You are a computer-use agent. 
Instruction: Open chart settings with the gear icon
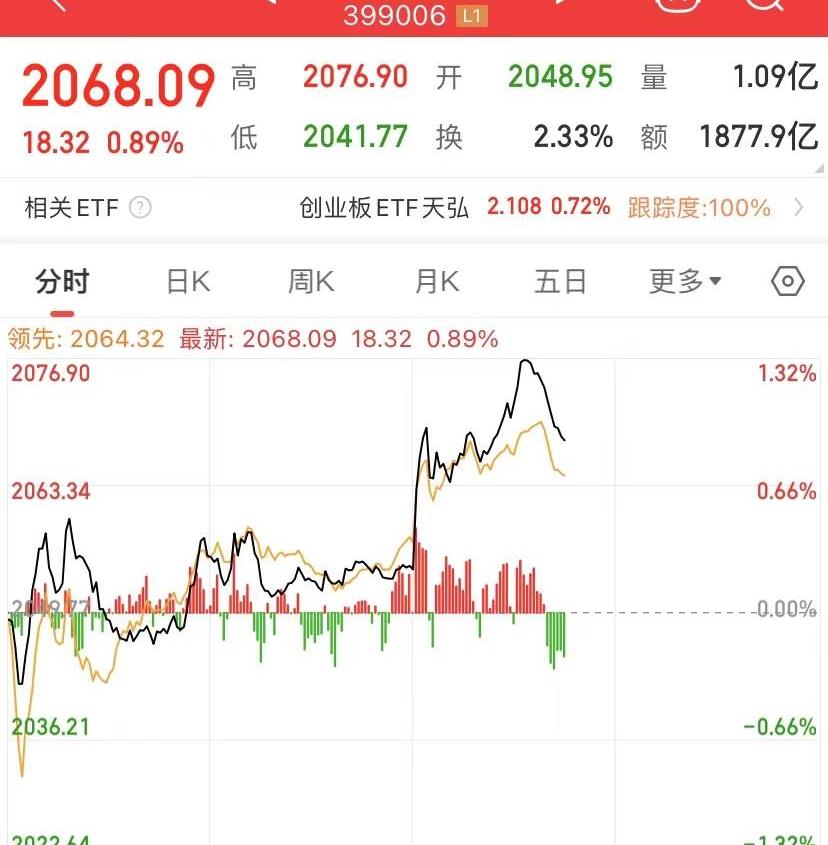789,281
